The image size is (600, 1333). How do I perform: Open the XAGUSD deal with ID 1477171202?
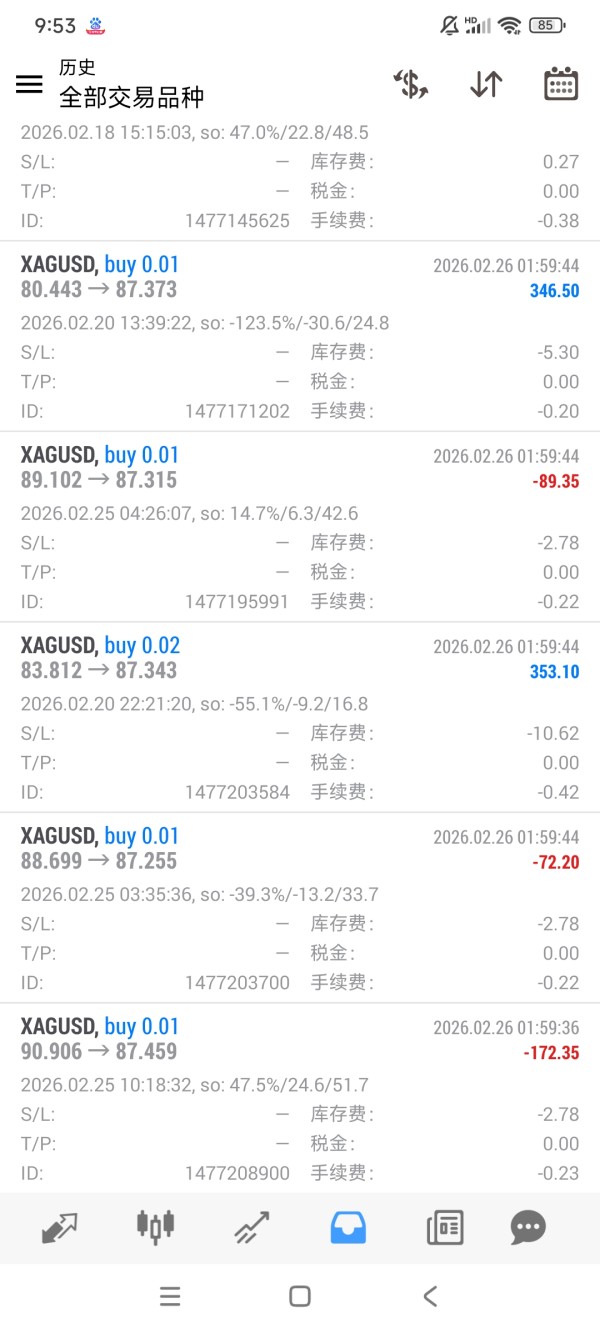click(300, 336)
